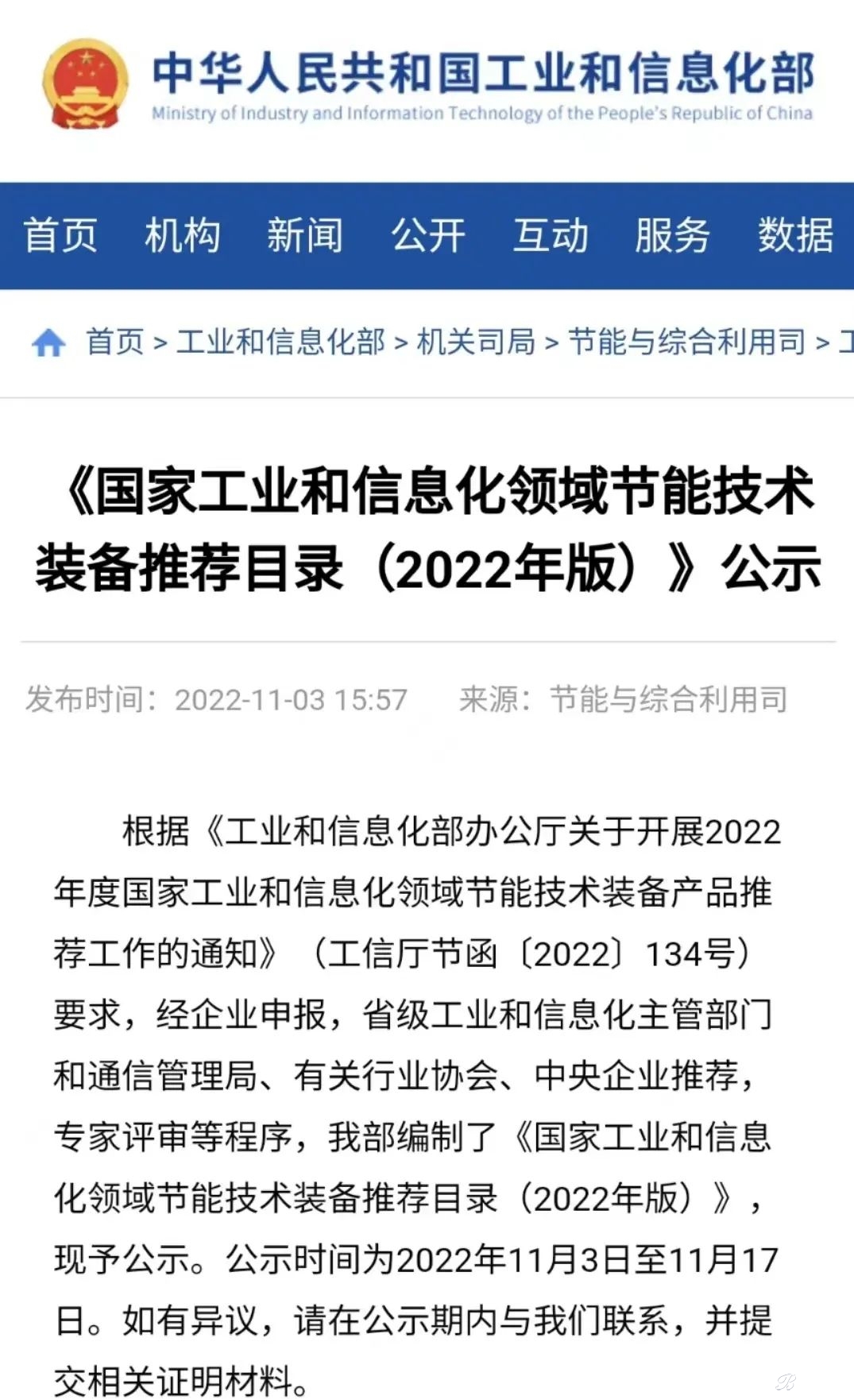The image size is (854, 1400).
Task: Tap the 首页 breadcrumb link
Action: click(x=115, y=342)
